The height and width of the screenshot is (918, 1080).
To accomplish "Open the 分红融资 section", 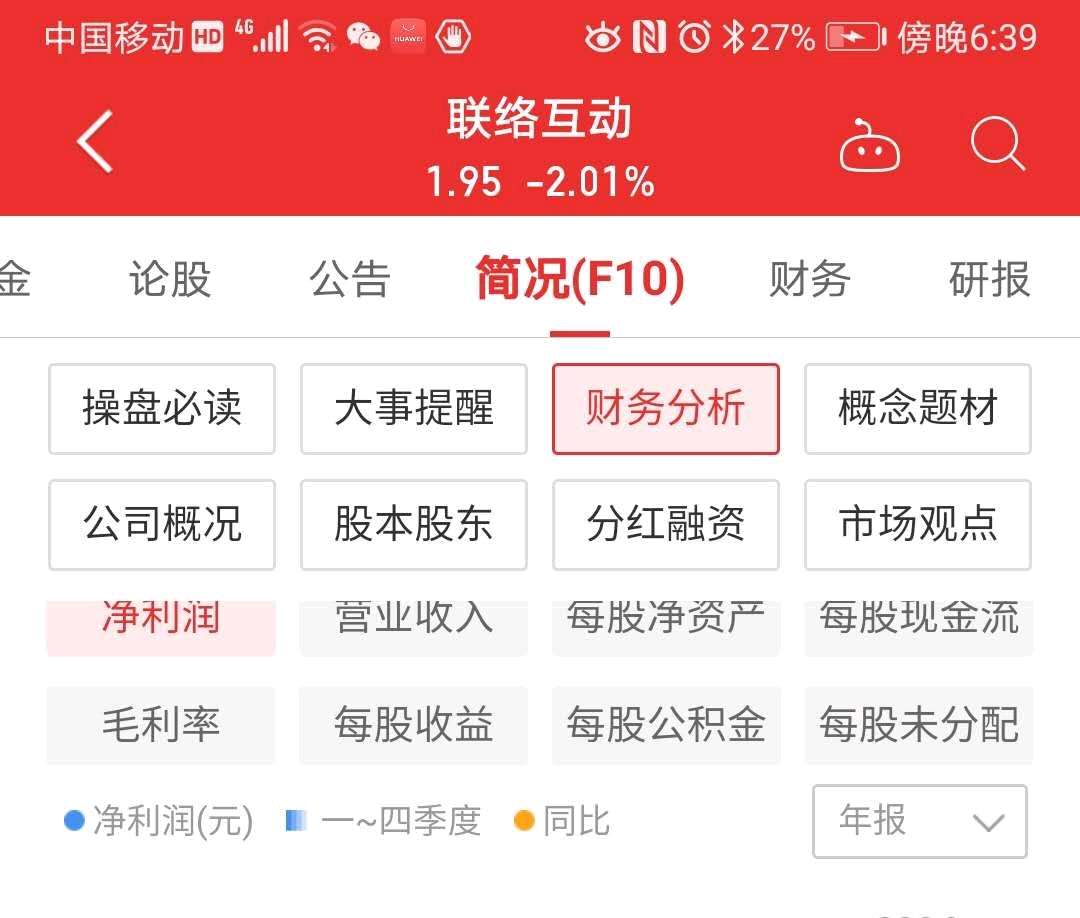I will (x=666, y=524).
